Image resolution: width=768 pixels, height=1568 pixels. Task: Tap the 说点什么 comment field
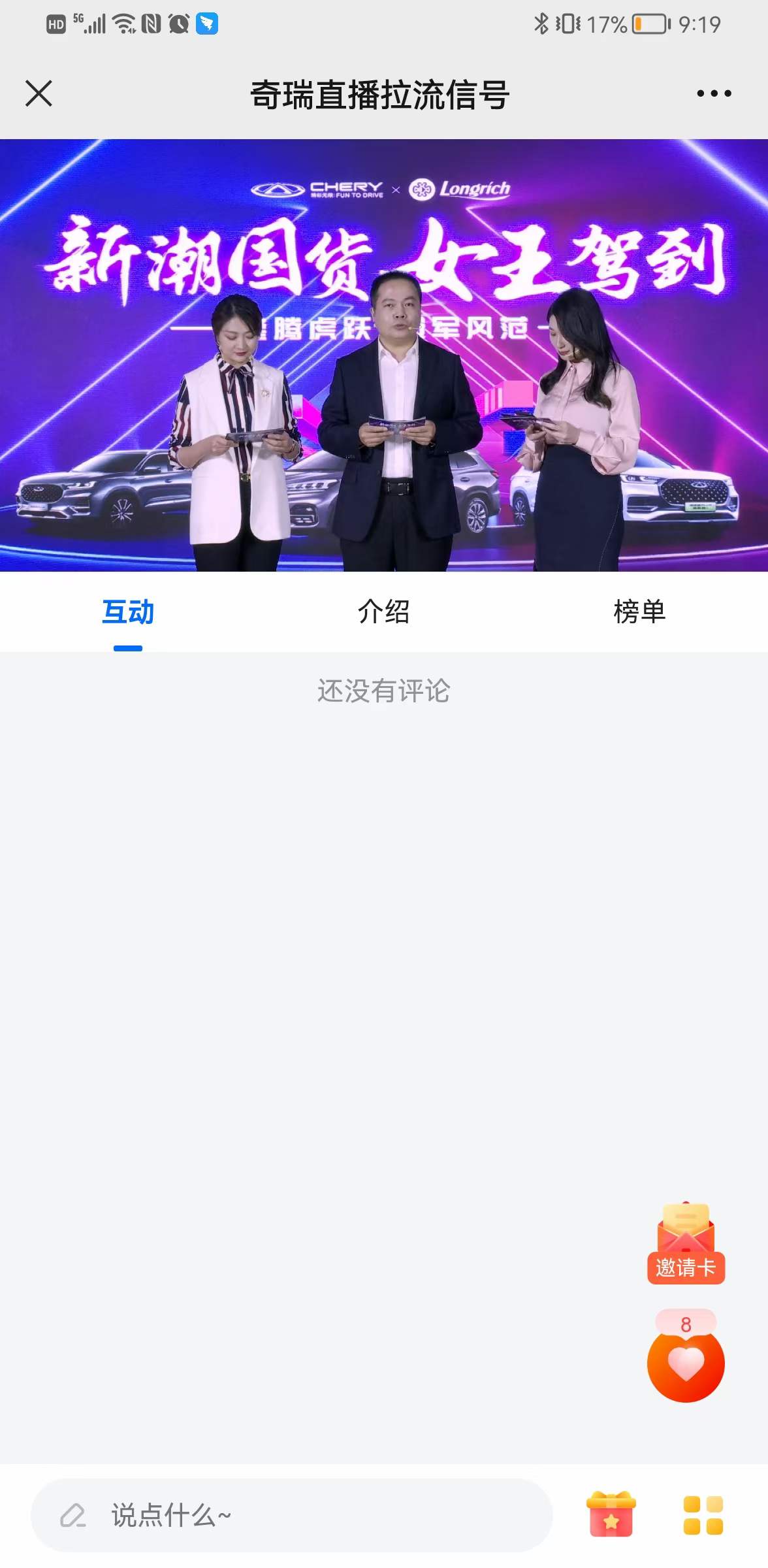click(x=291, y=1515)
